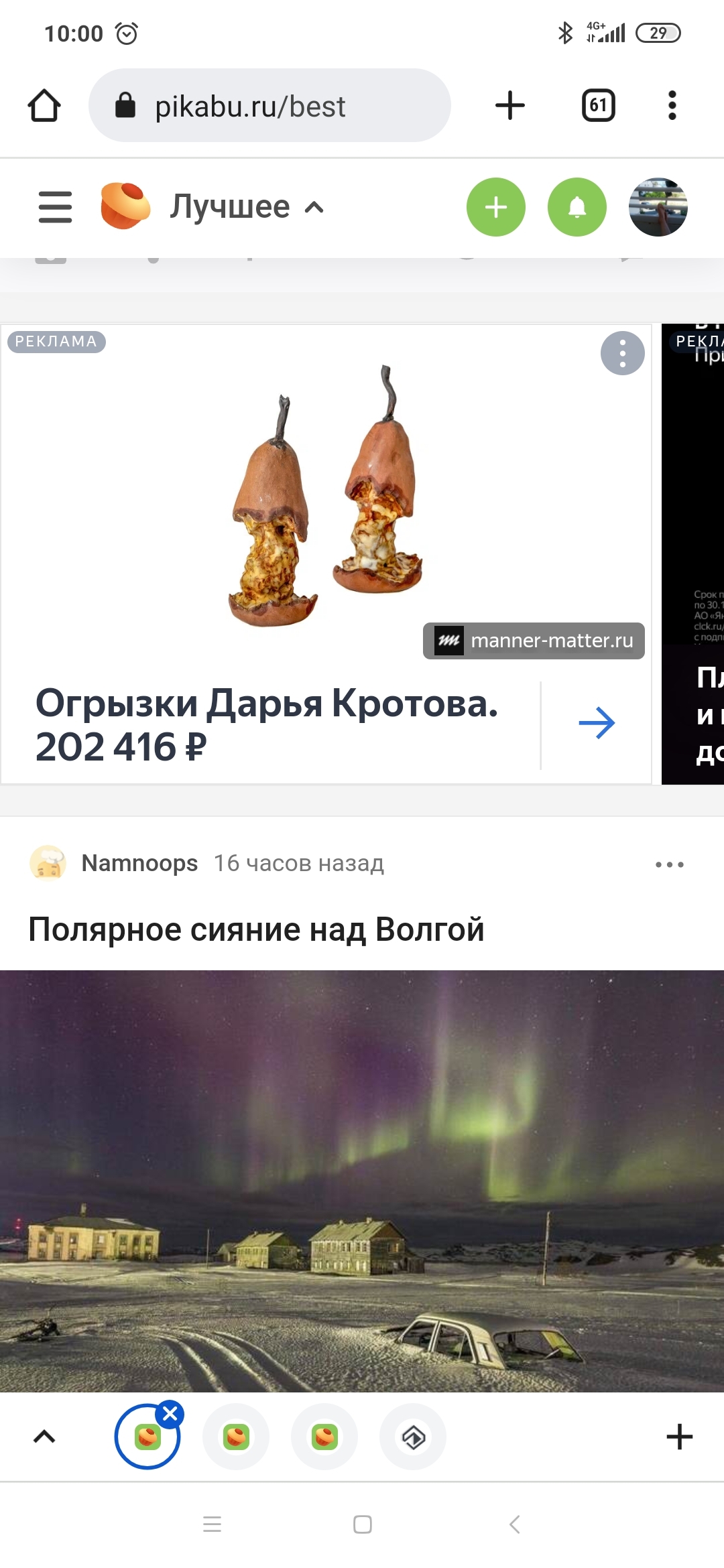This screenshot has height=1568, width=724.
Task: Tap the pikabu.ru/best address bar
Action: [269, 105]
